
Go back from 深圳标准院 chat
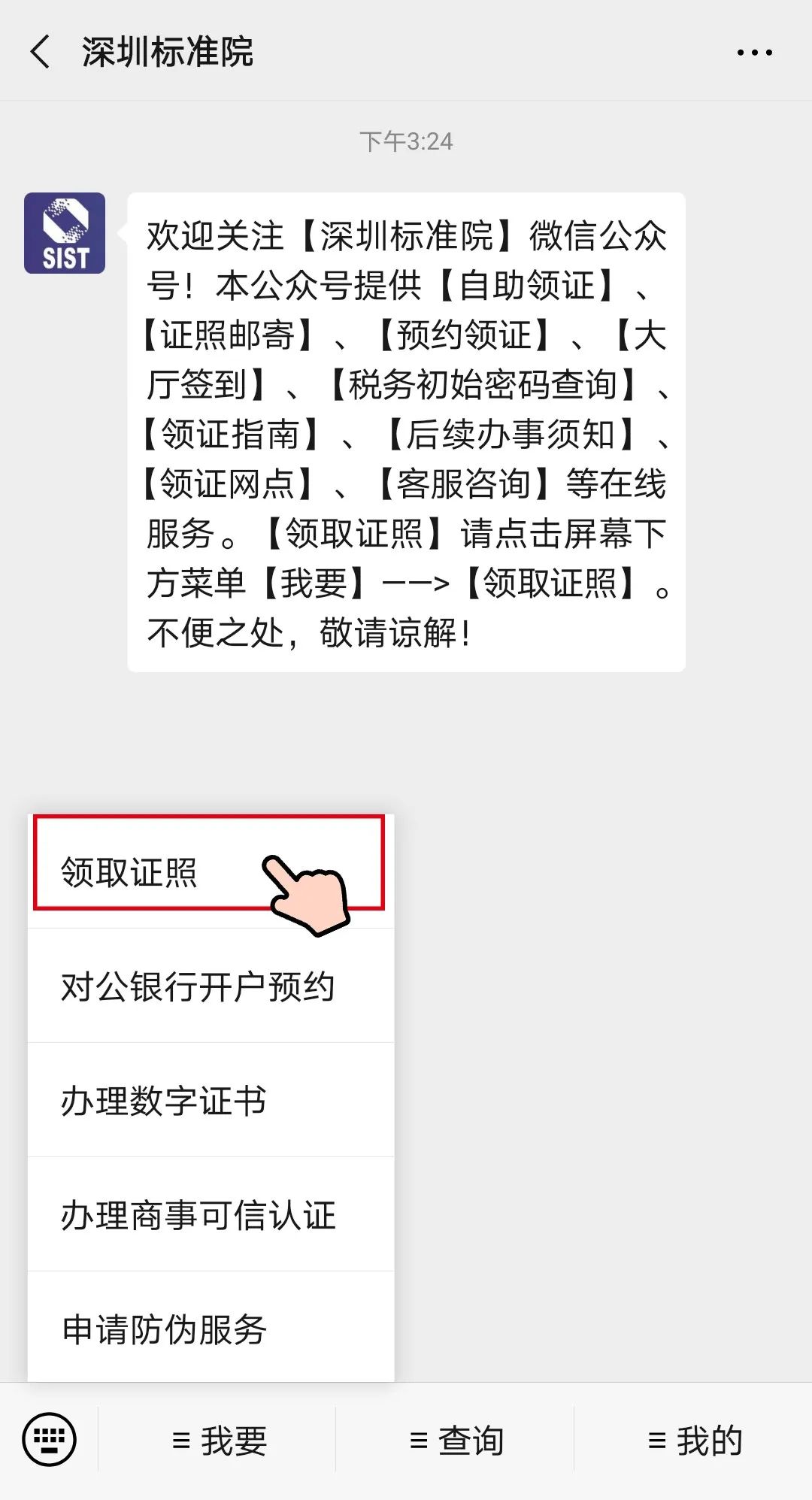coord(41,52)
